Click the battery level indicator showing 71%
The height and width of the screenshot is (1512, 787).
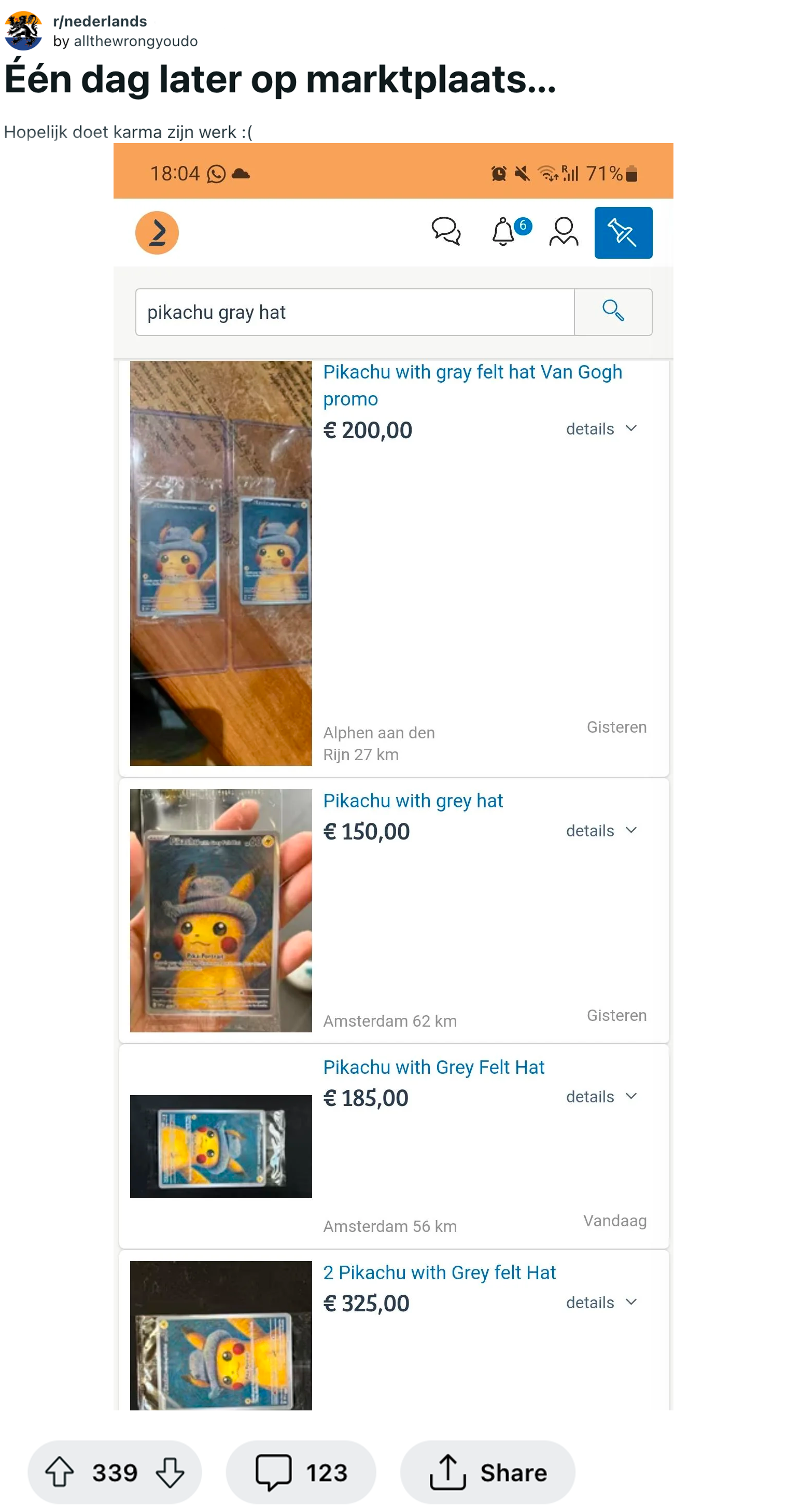point(610,173)
